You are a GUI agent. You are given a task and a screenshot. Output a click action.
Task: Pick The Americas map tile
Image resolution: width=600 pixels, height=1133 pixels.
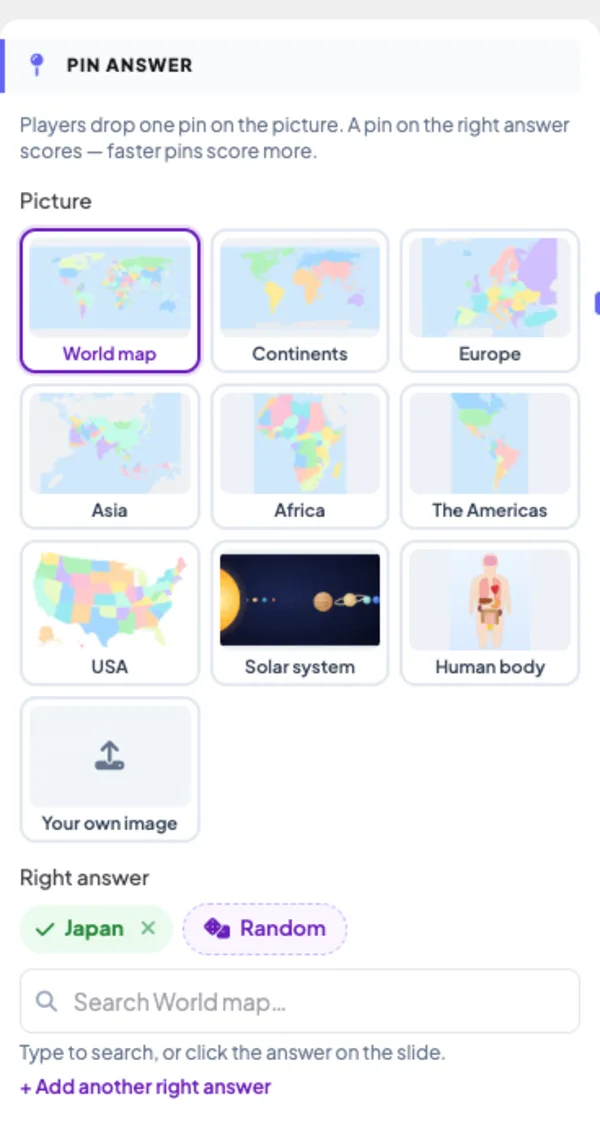(x=489, y=457)
